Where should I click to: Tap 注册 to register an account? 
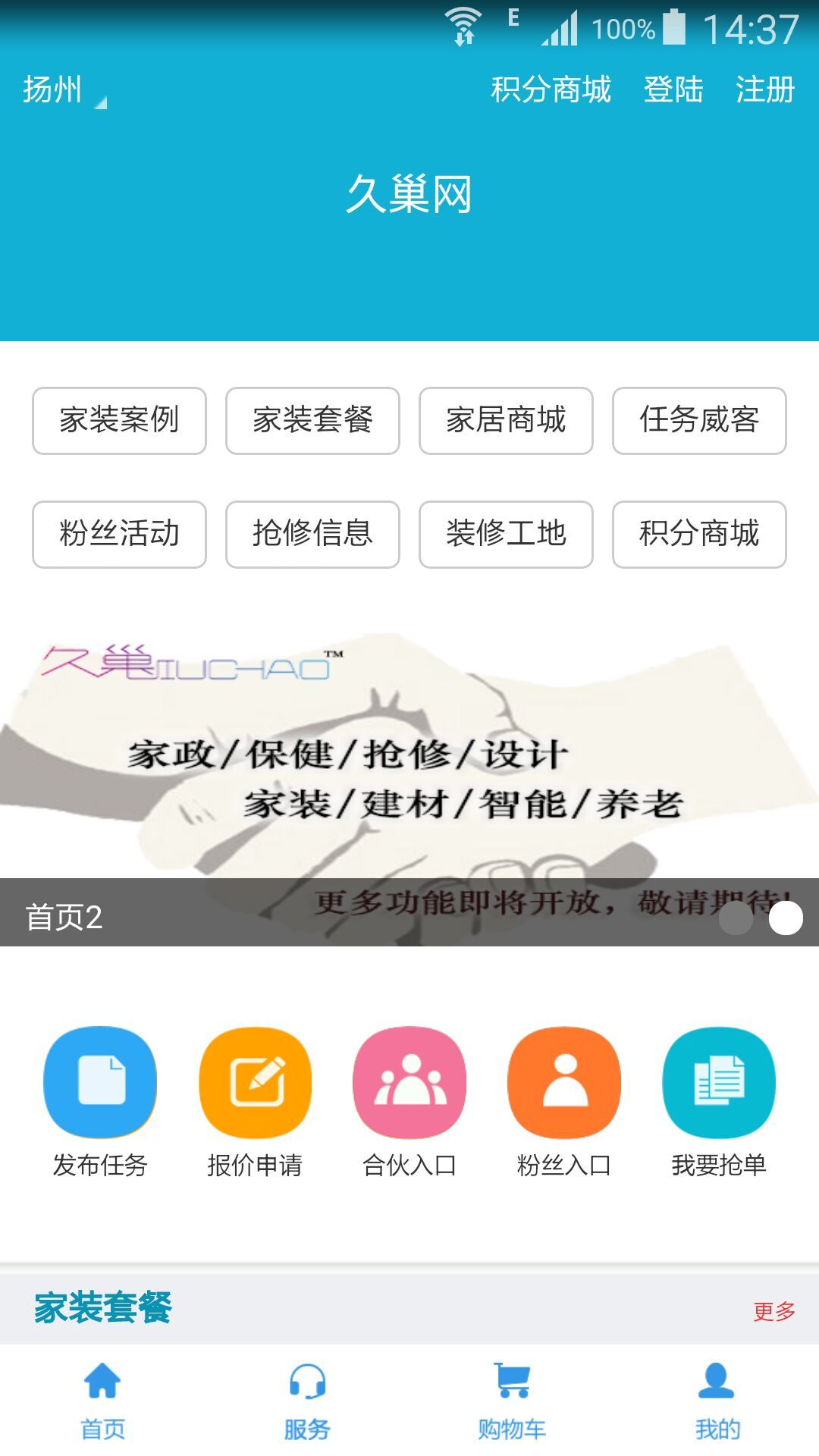click(764, 89)
